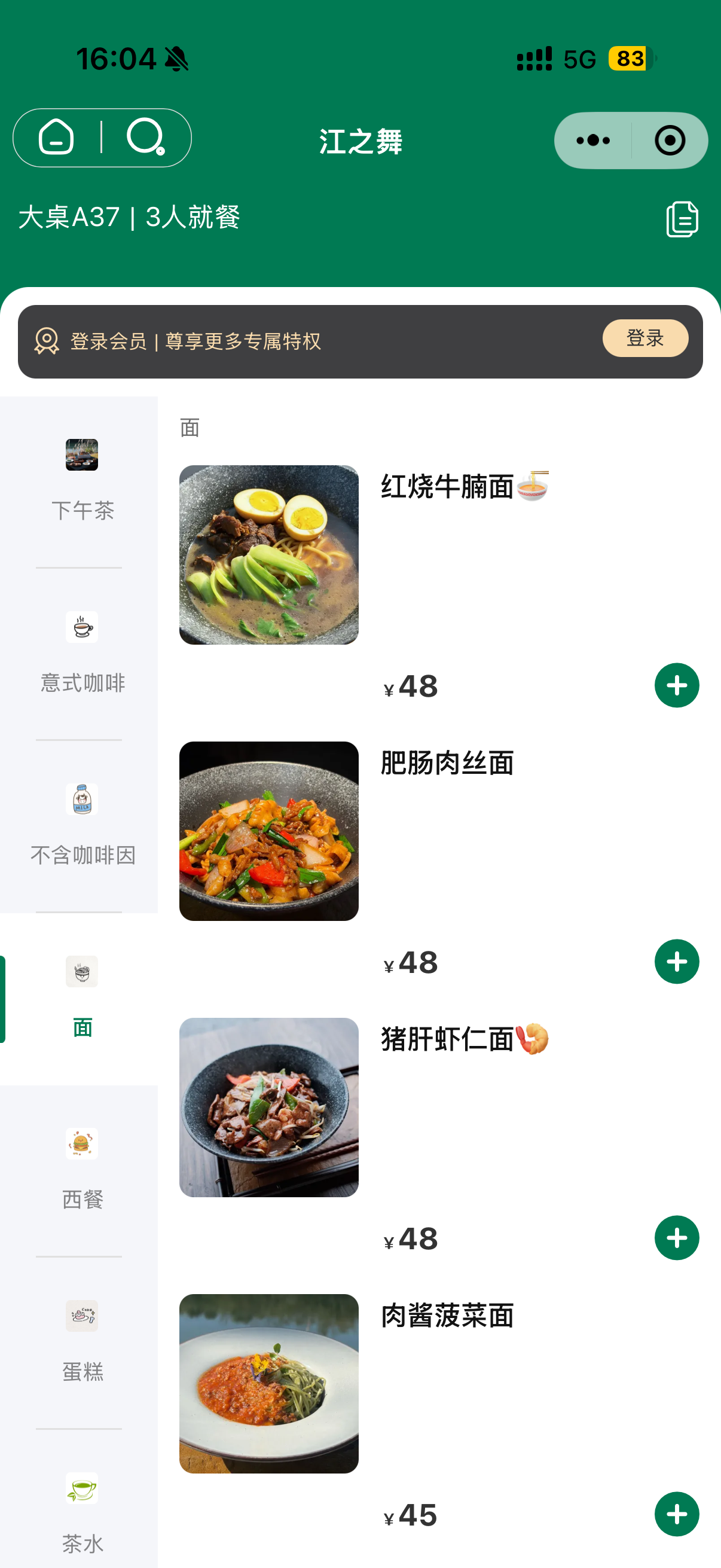Add 红烧牛腩面 to the order

677,685
